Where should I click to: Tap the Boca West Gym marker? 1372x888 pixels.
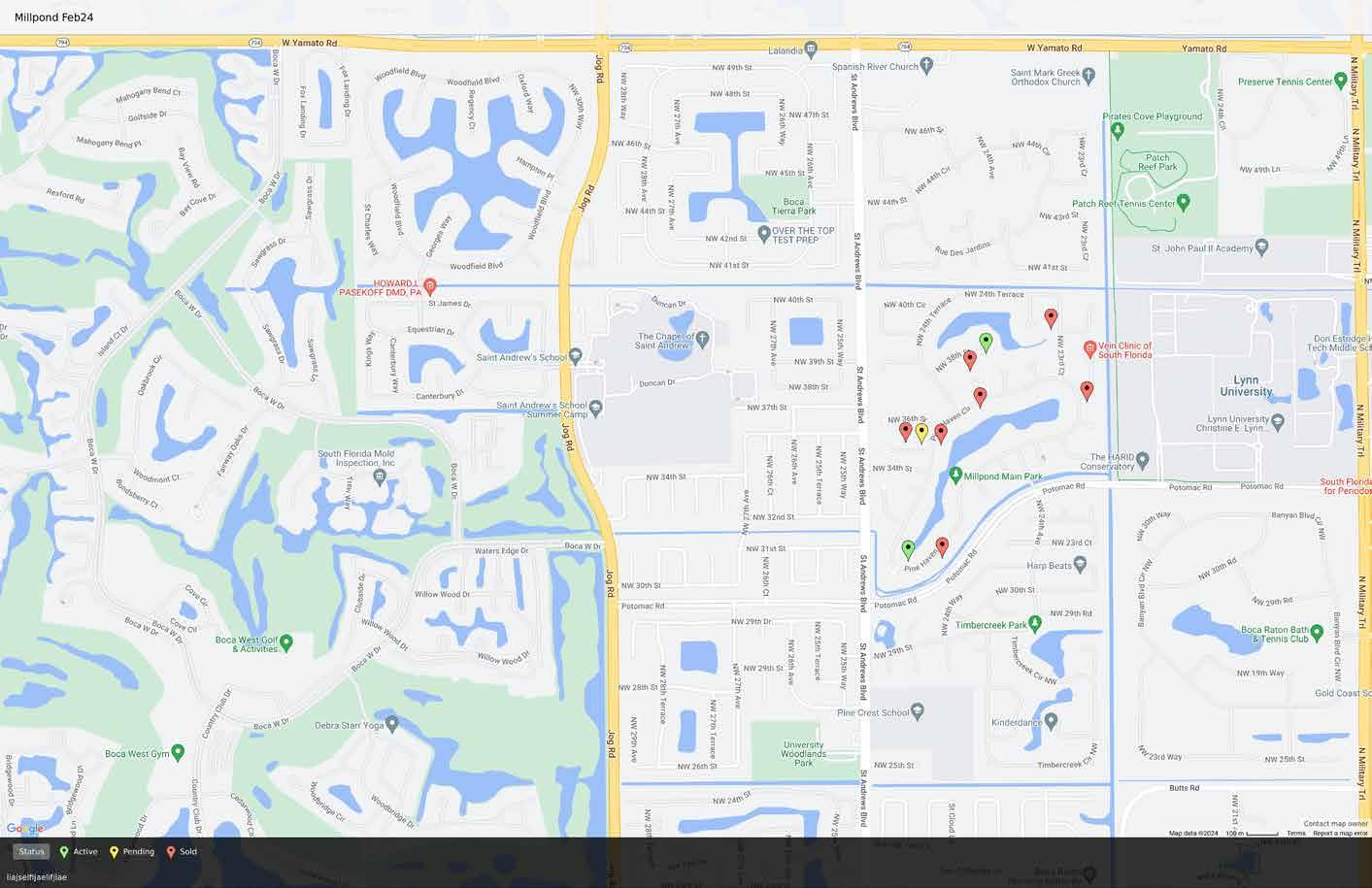click(x=178, y=753)
